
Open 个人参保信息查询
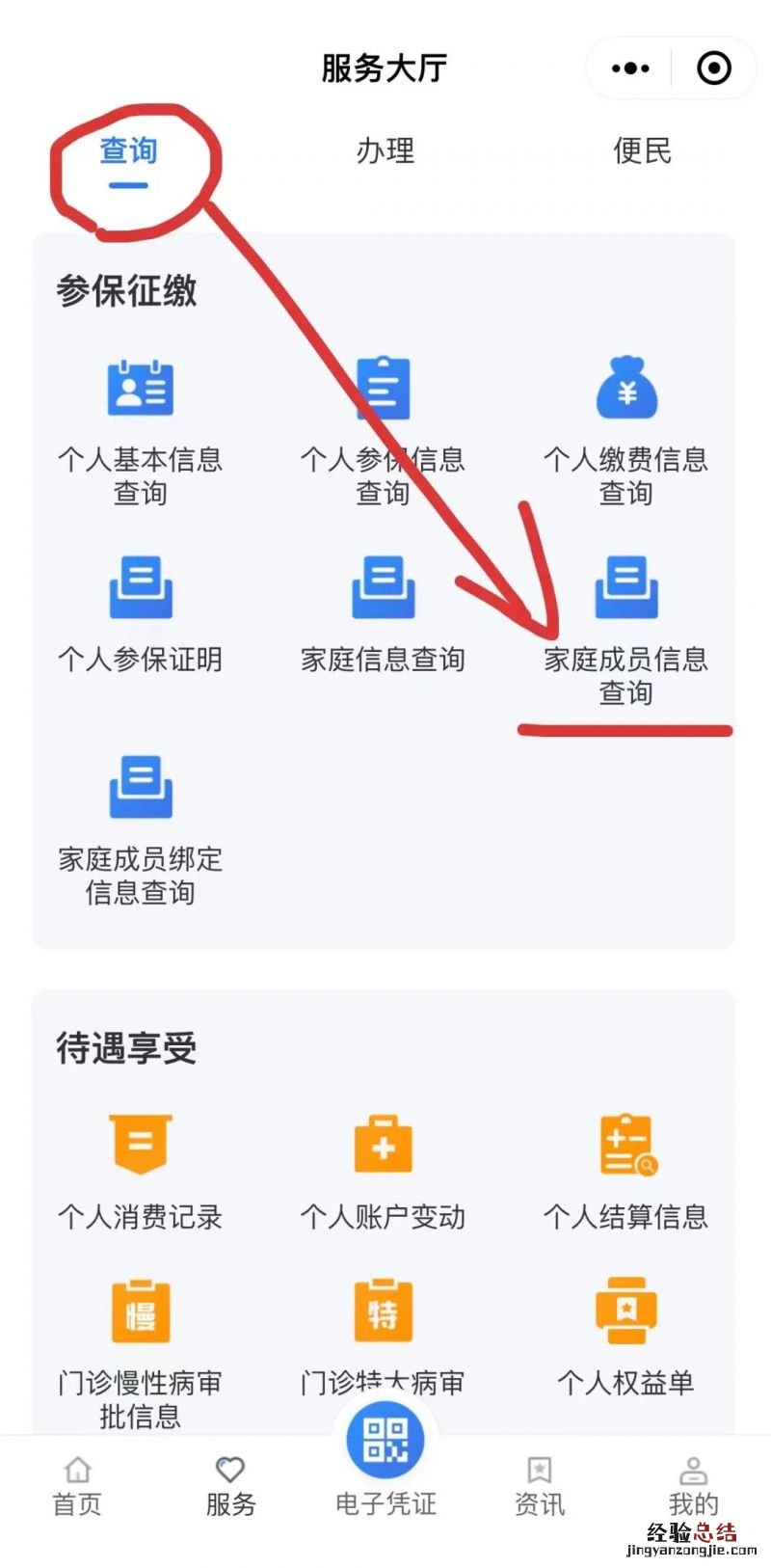tap(383, 431)
